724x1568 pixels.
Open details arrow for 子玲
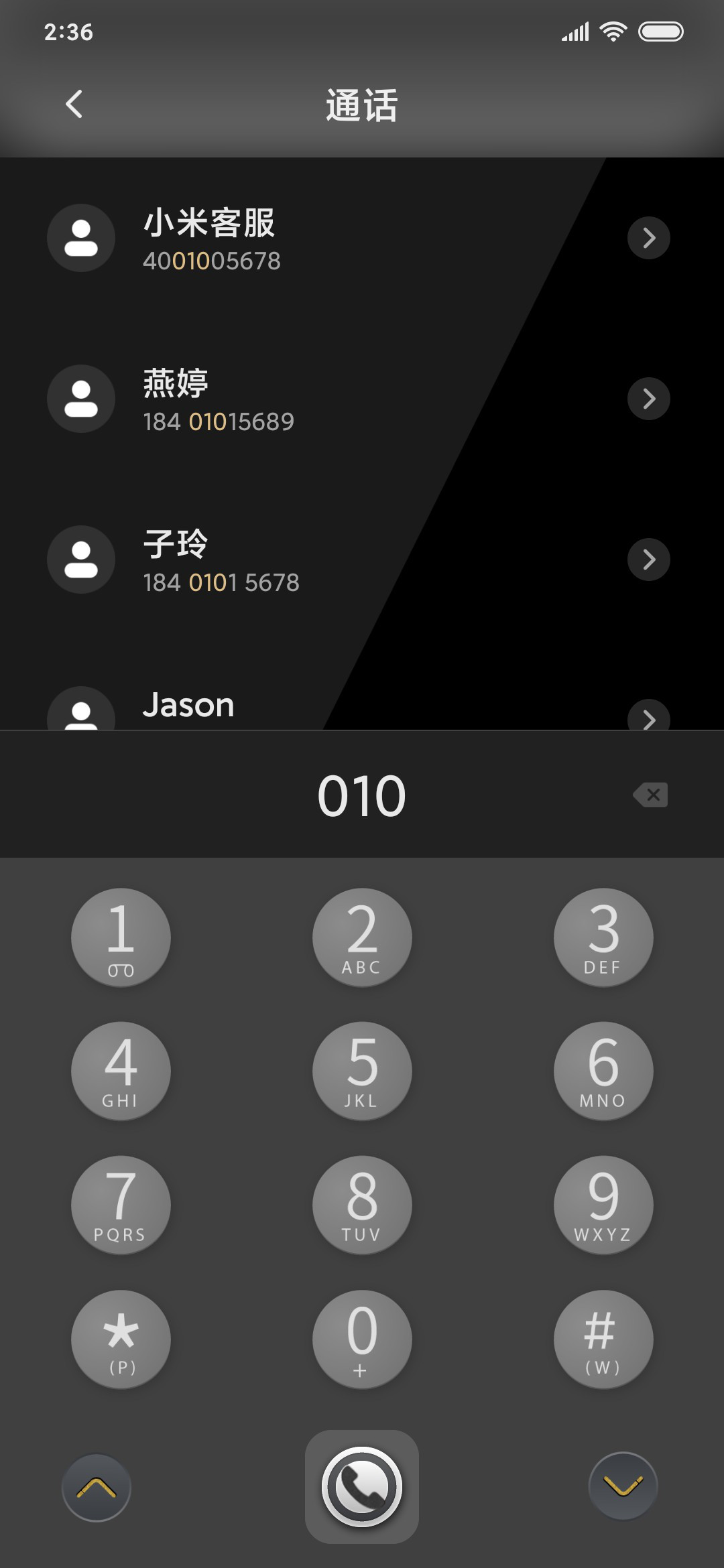(x=649, y=560)
